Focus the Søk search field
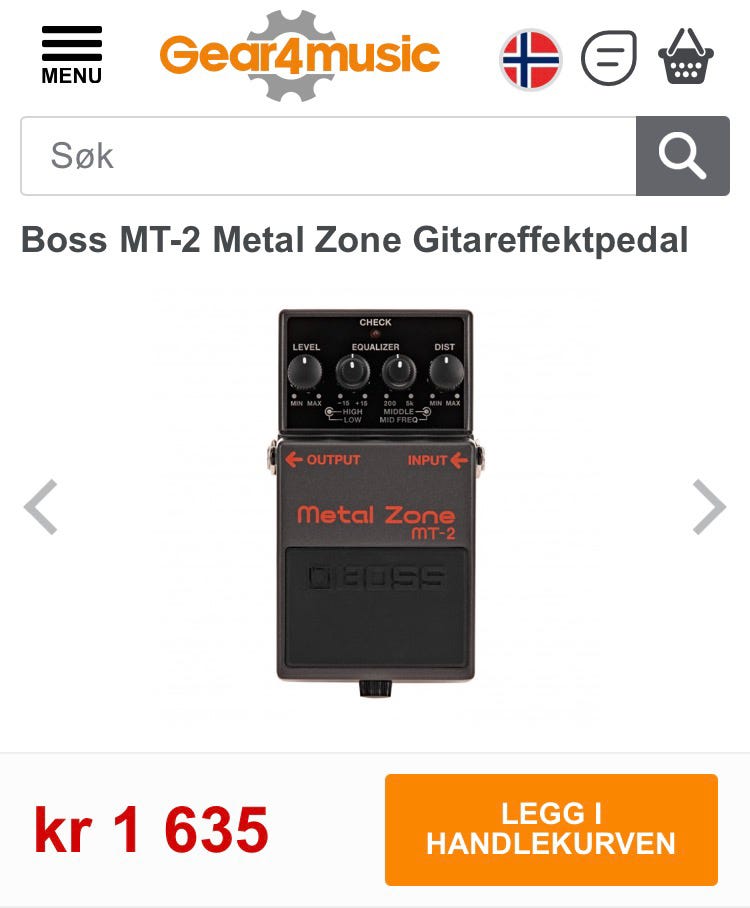The width and height of the screenshot is (750, 908). 328,156
